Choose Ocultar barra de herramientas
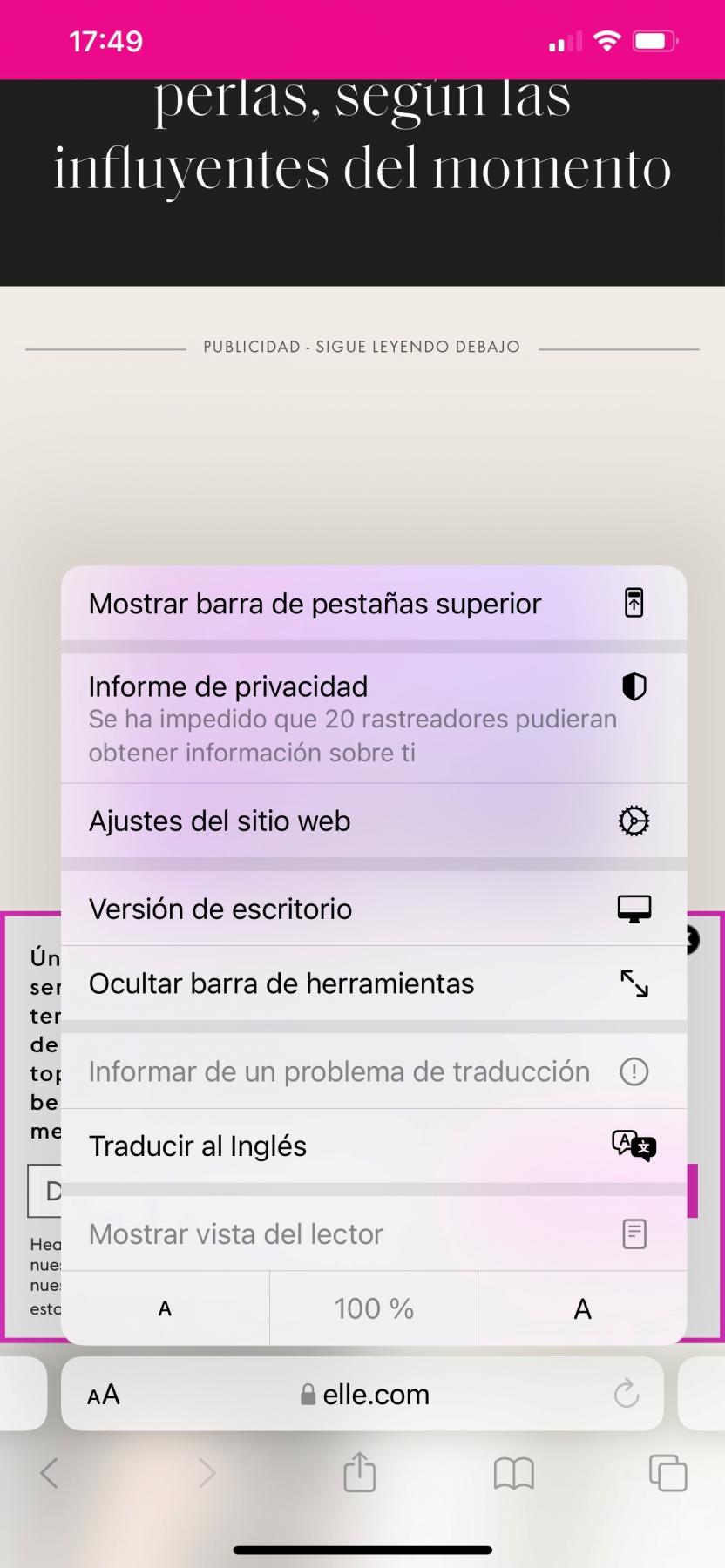The height and width of the screenshot is (1568, 725). (373, 983)
